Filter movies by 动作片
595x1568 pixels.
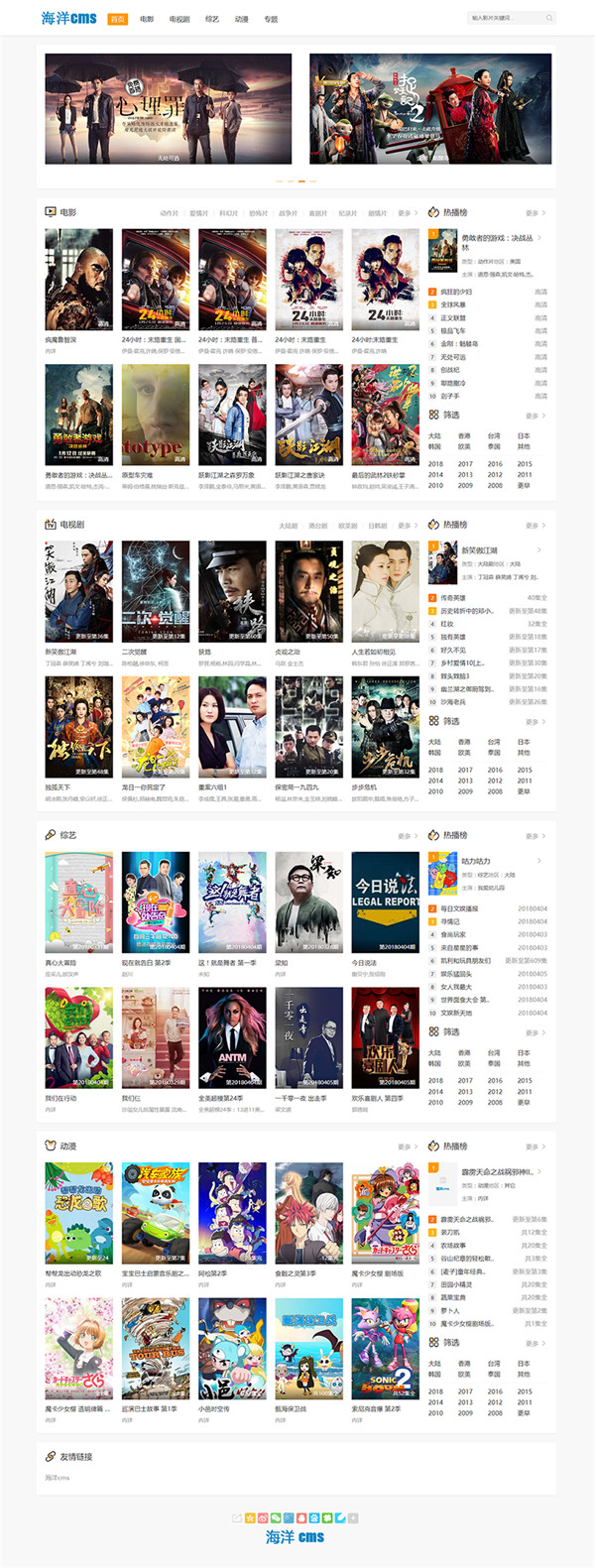[x=170, y=213]
